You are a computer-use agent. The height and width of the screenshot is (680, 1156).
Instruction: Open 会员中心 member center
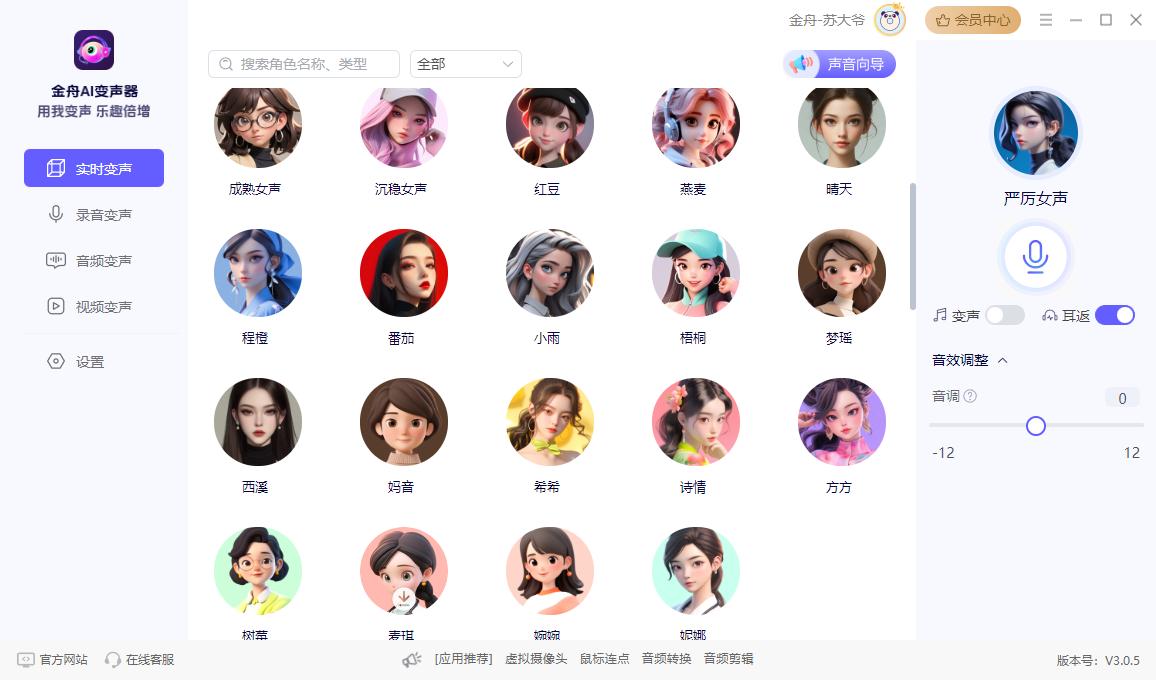972,20
